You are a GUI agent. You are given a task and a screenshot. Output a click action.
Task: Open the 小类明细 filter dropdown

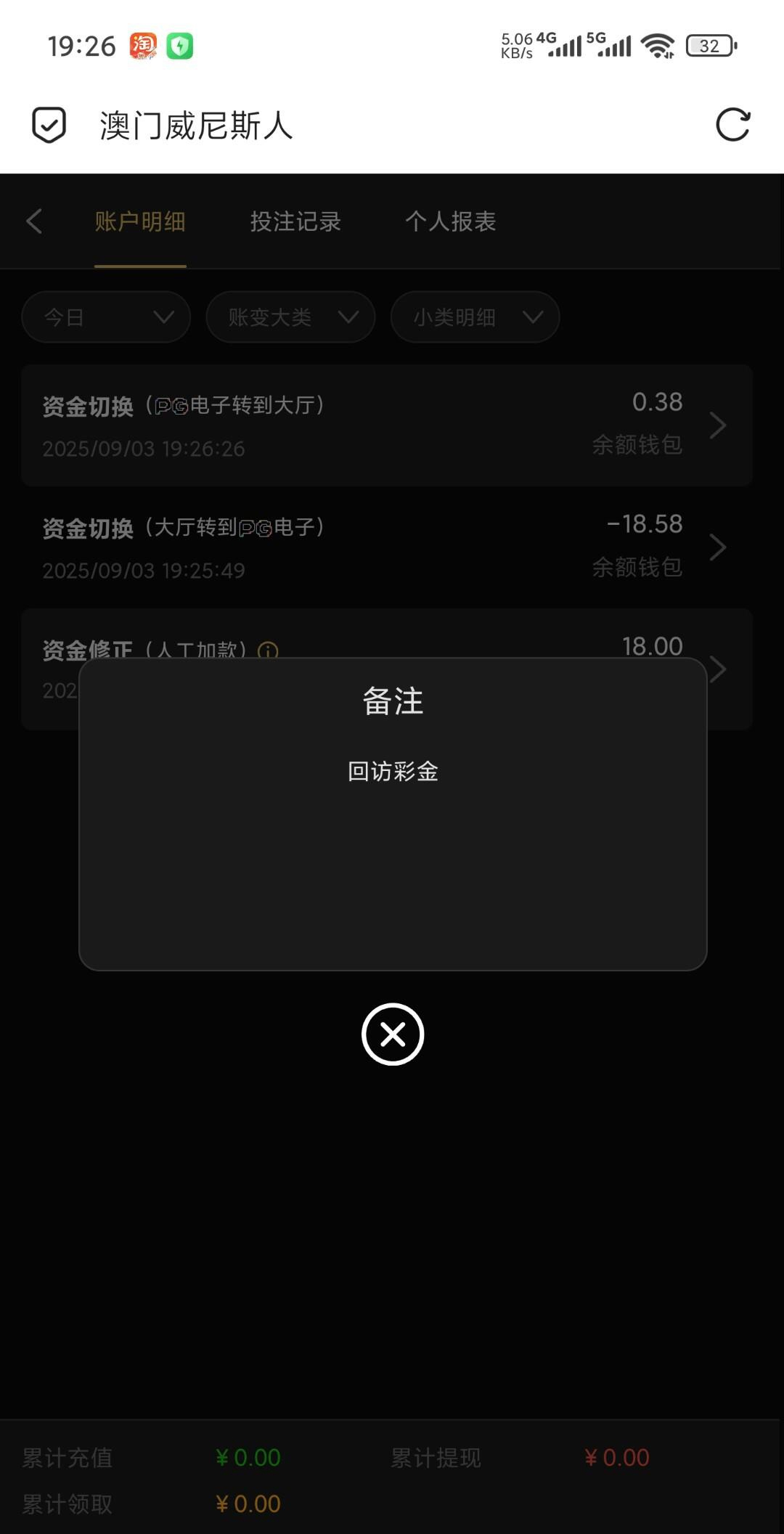tap(475, 317)
